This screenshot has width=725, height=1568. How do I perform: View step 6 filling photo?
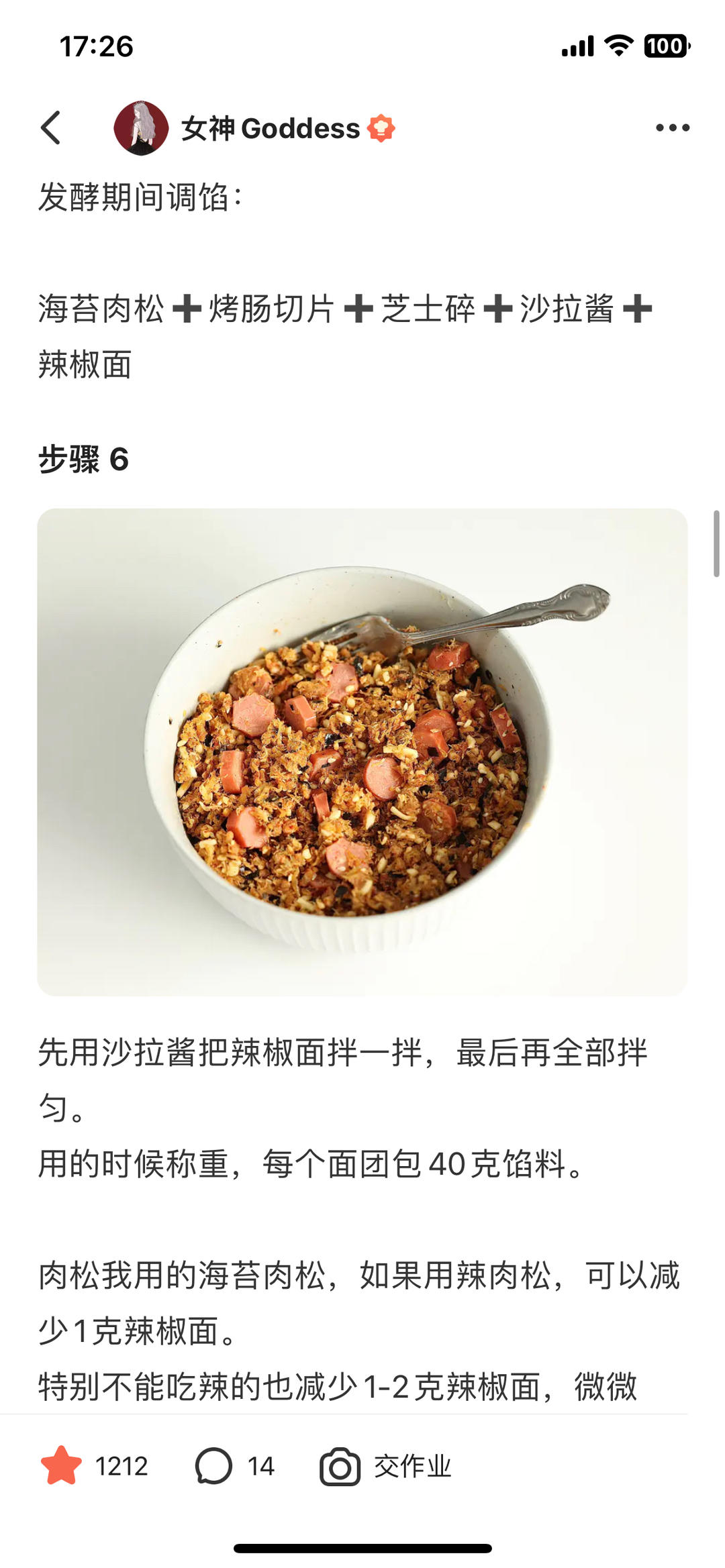click(362, 751)
